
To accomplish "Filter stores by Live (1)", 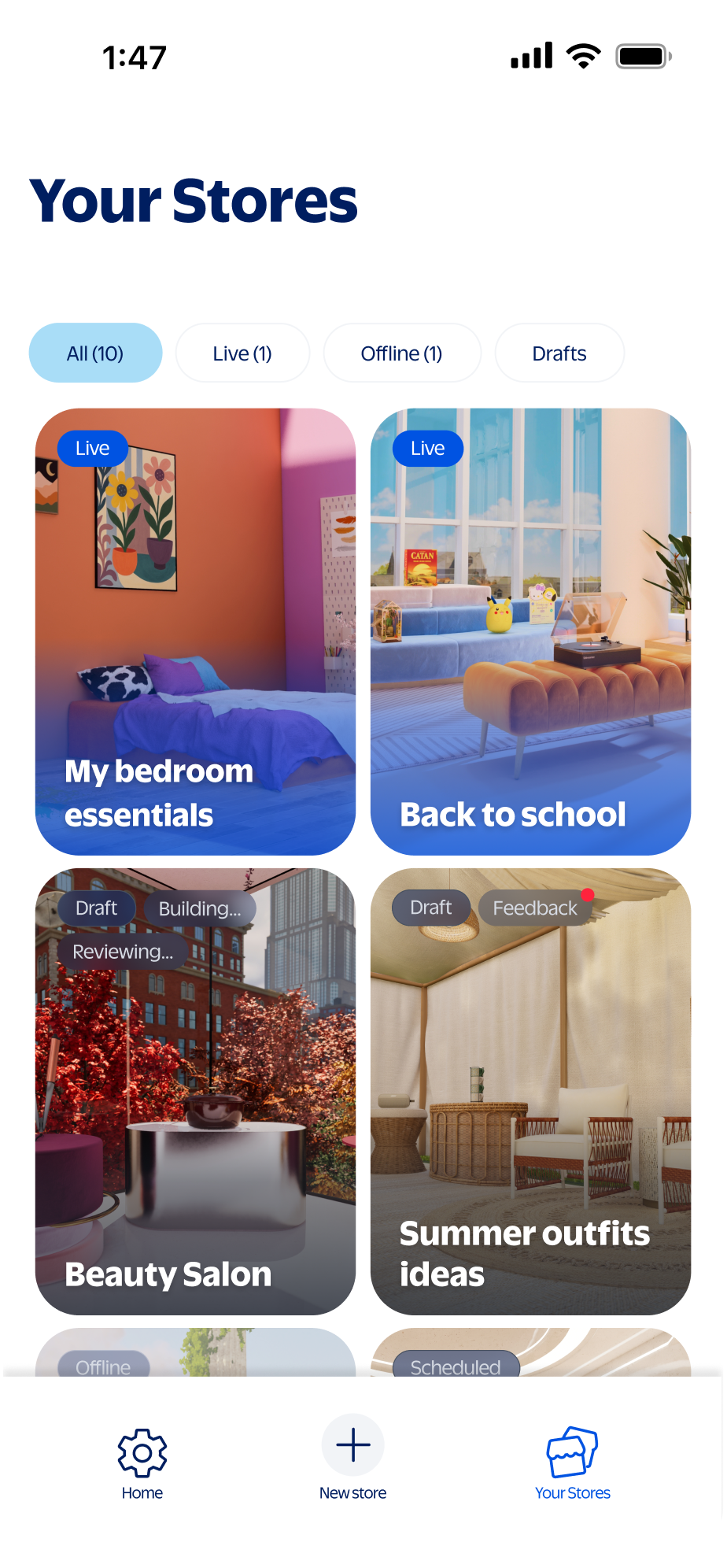I will (x=242, y=353).
